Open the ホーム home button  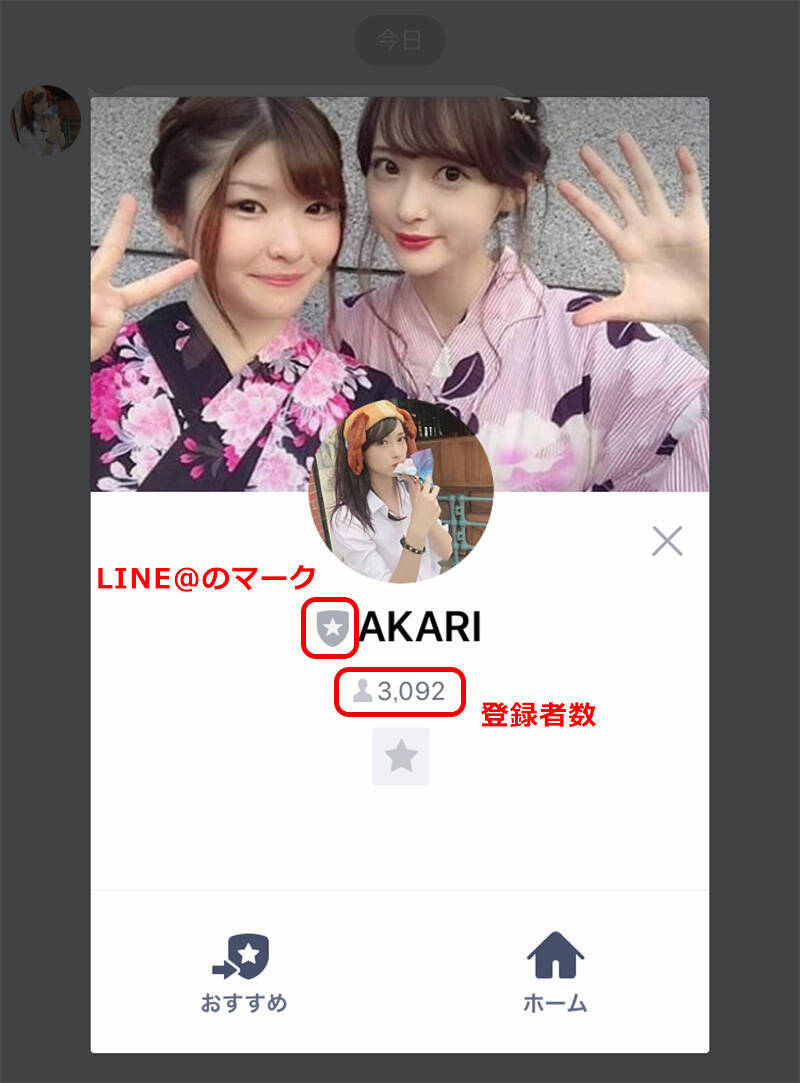point(555,972)
